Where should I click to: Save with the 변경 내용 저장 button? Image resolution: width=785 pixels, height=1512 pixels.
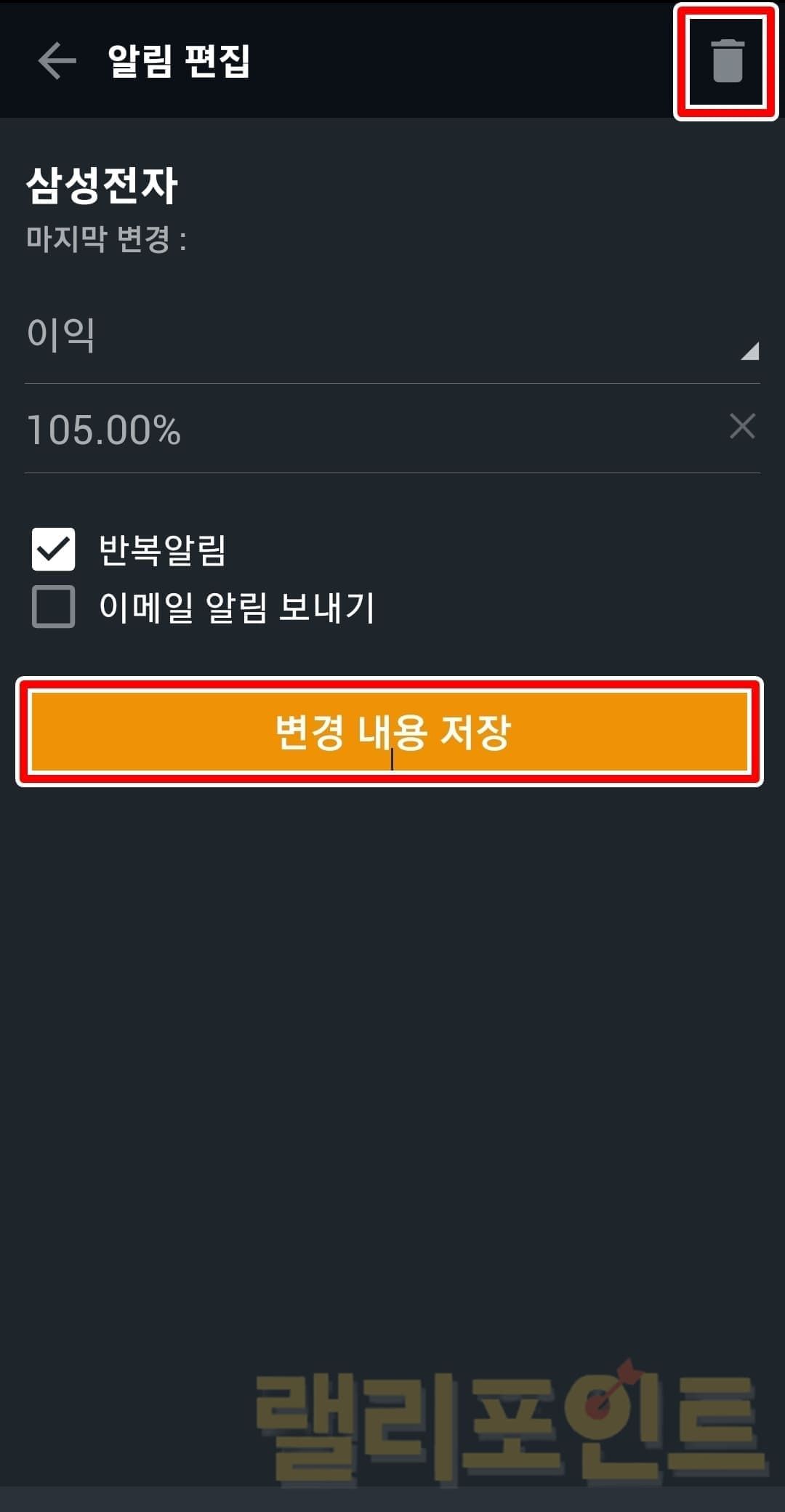(x=390, y=731)
